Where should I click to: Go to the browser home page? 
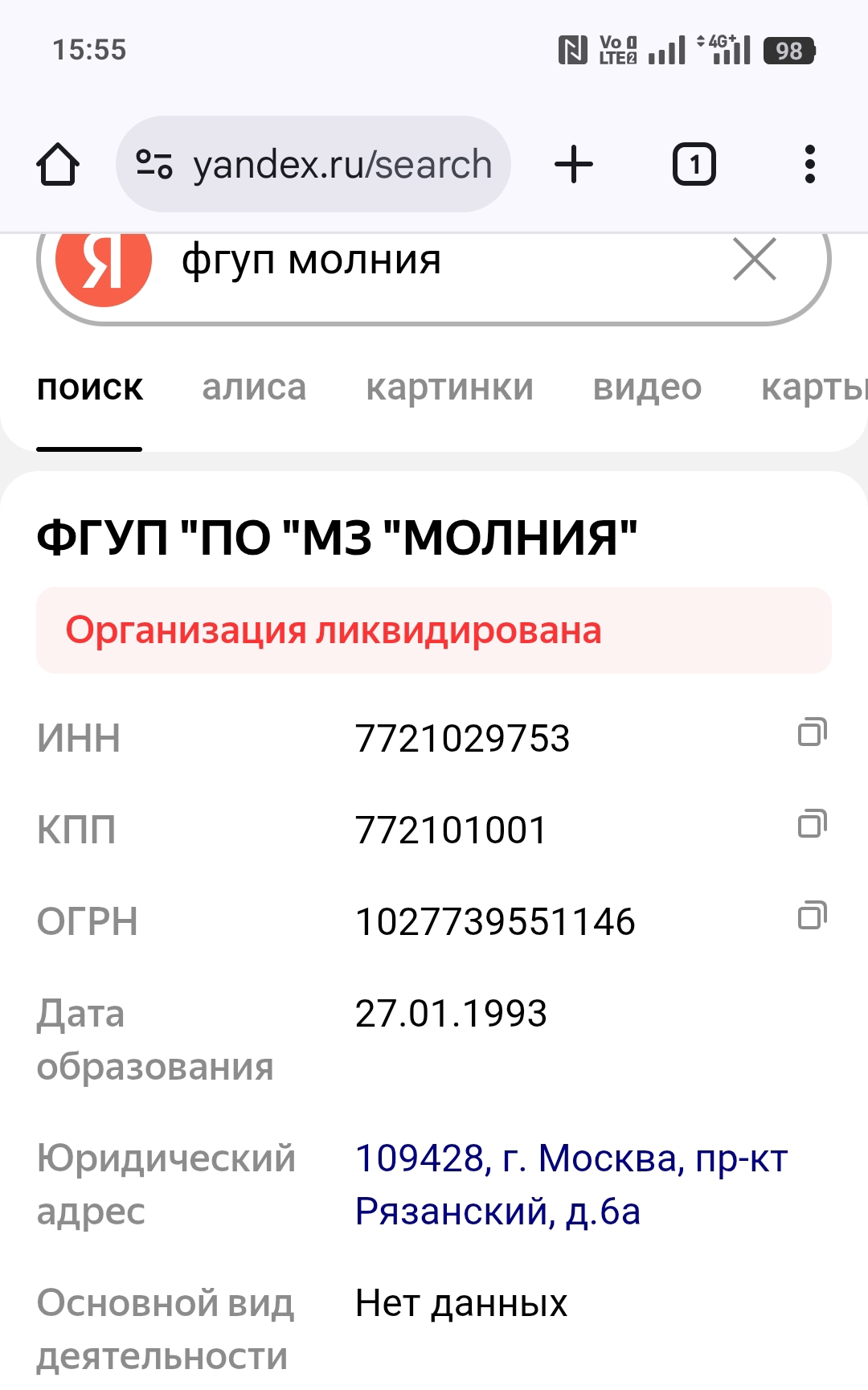pyautogui.click(x=58, y=165)
